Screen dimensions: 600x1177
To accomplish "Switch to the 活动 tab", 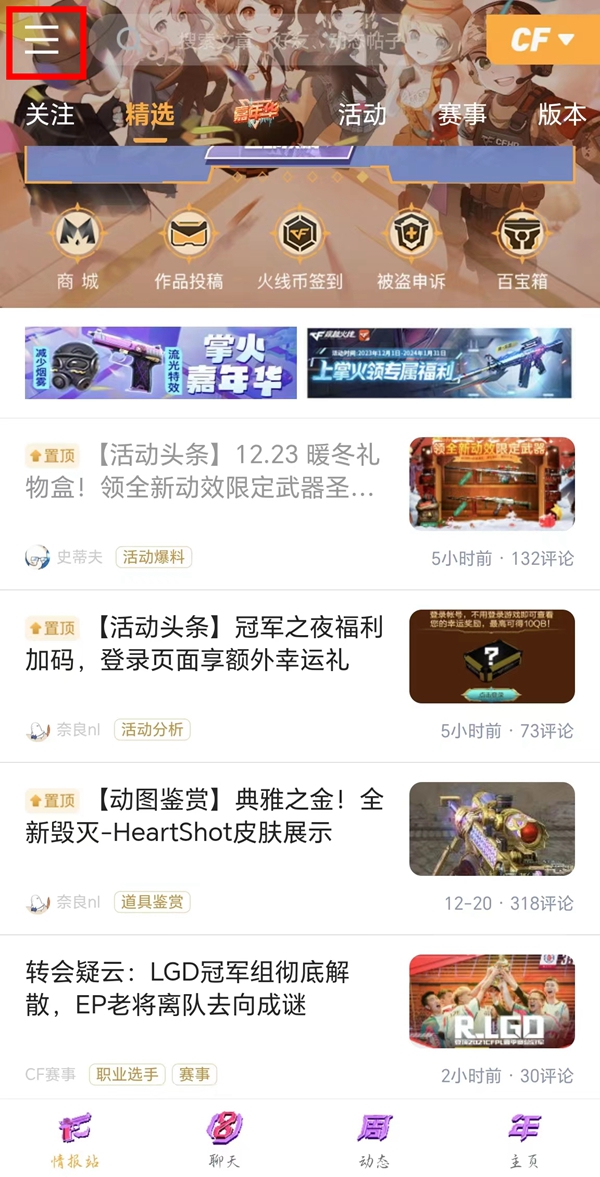I will (361, 114).
